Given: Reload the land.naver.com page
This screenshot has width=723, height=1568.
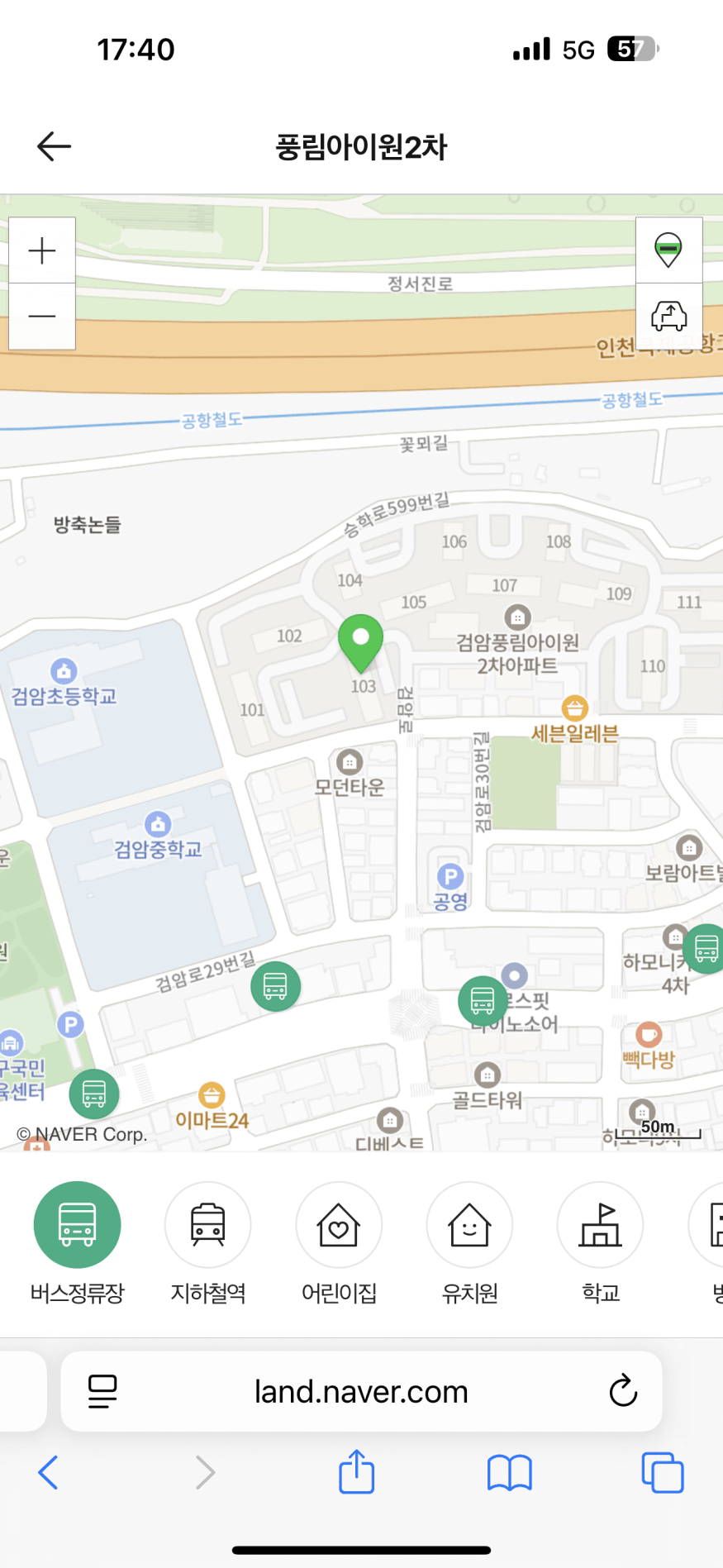Looking at the screenshot, I should coord(623,1391).
